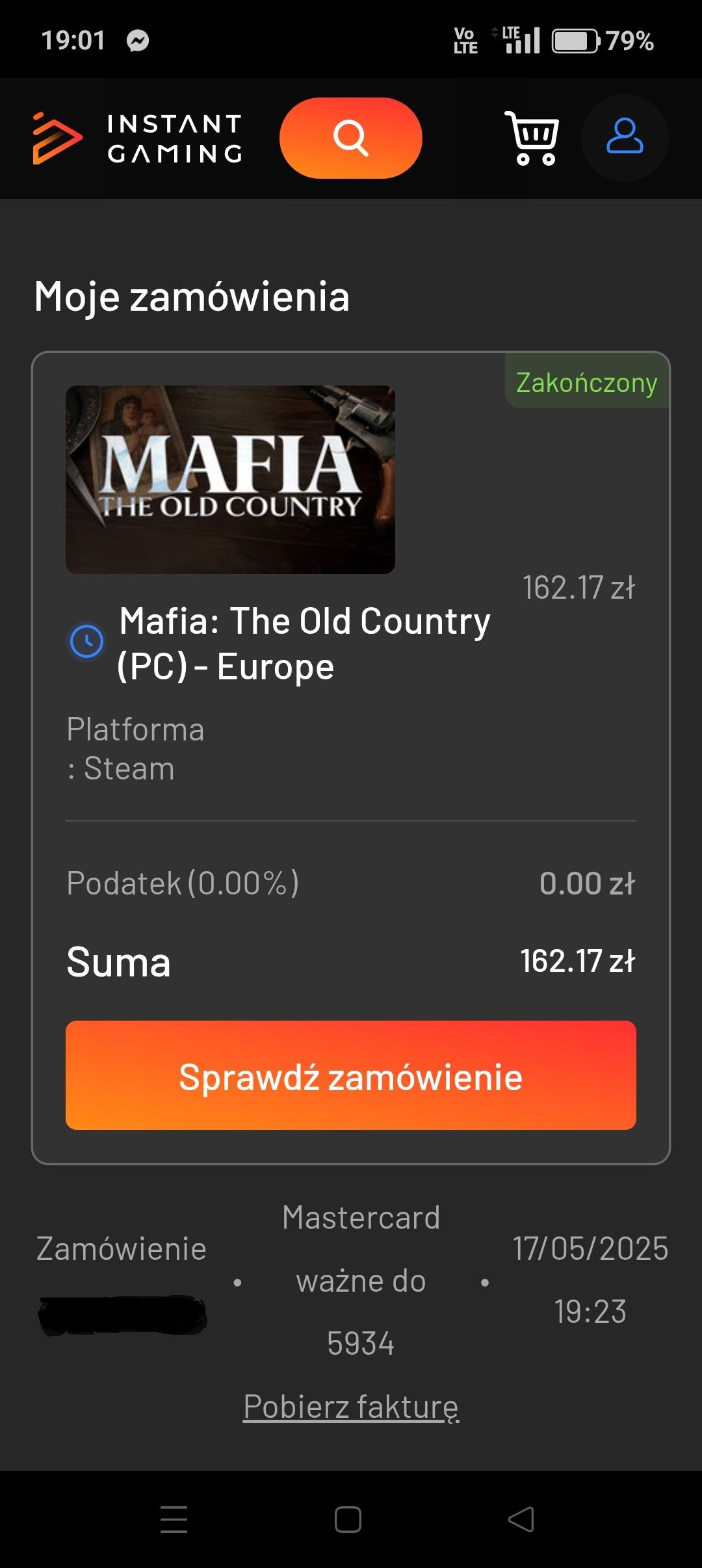
Task: Go back with system navigation arrow
Action: coord(521,1520)
